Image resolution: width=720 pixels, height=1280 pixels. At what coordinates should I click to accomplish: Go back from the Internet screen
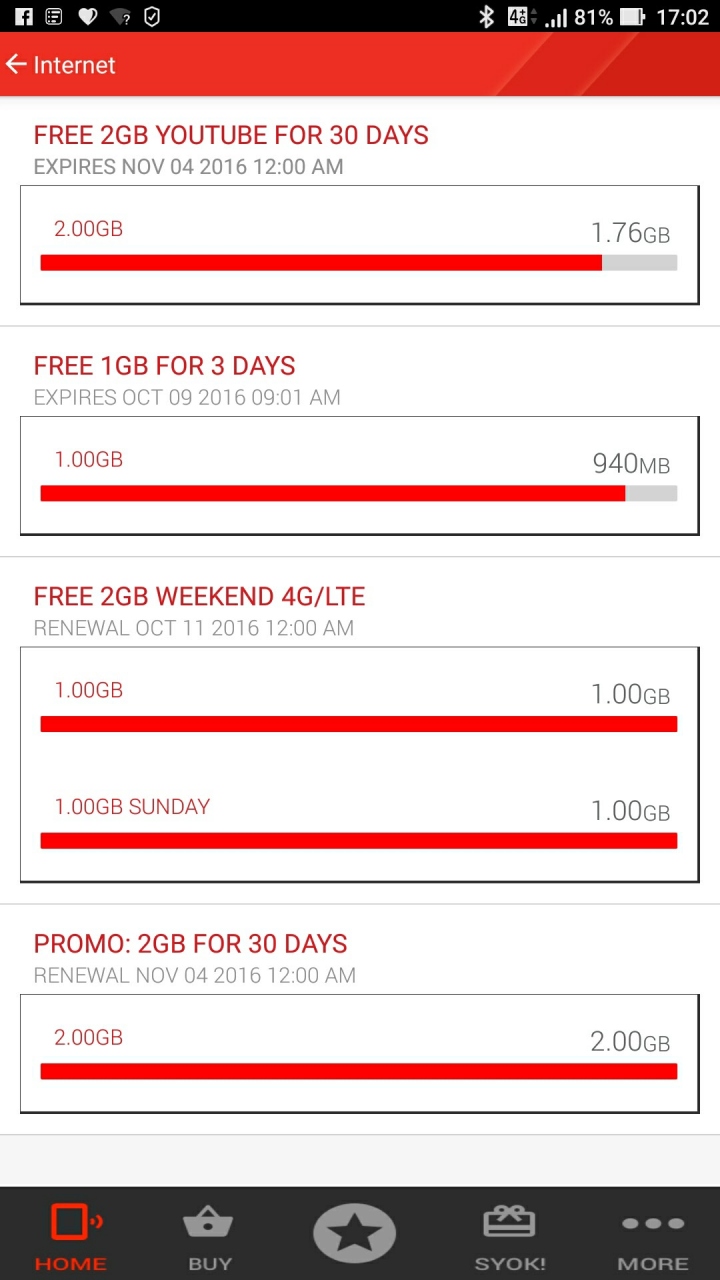(17, 65)
